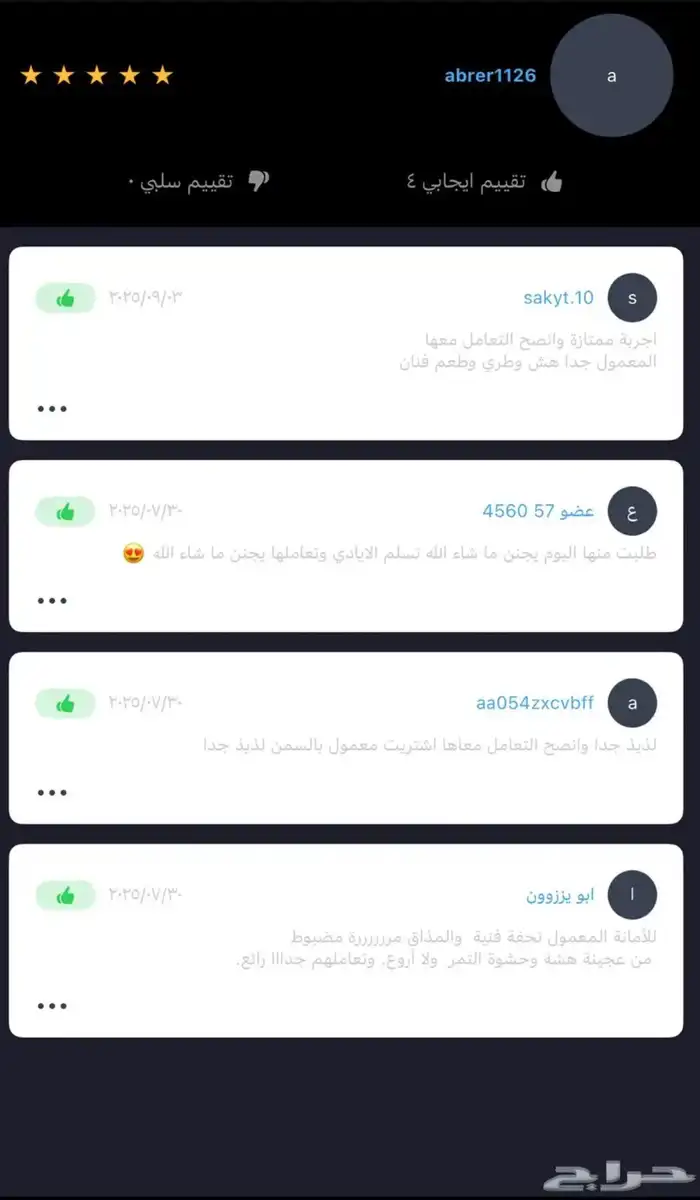Tap abrer1126's profile avatar

coord(611,76)
